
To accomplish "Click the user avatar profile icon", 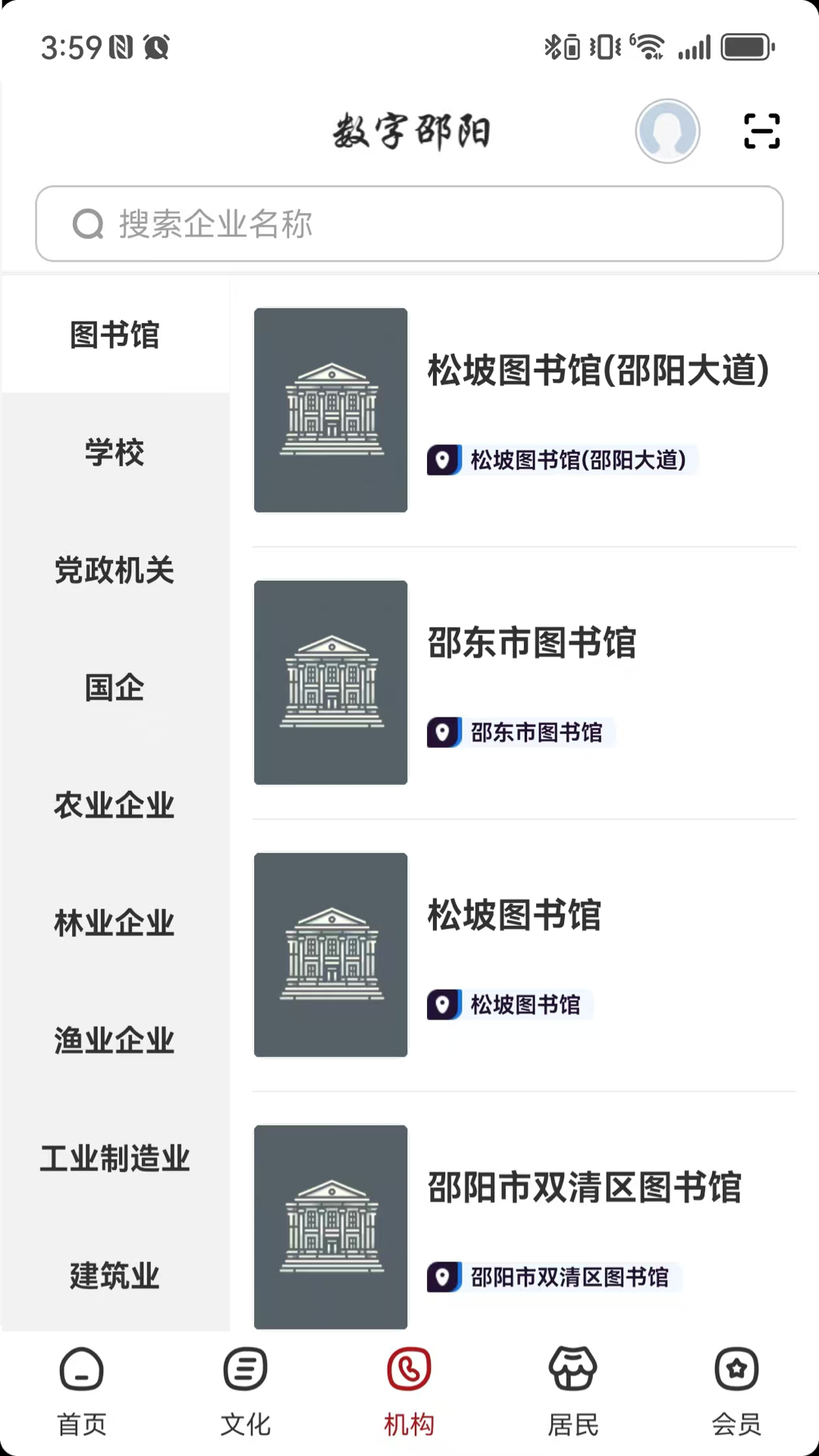I will (667, 130).
